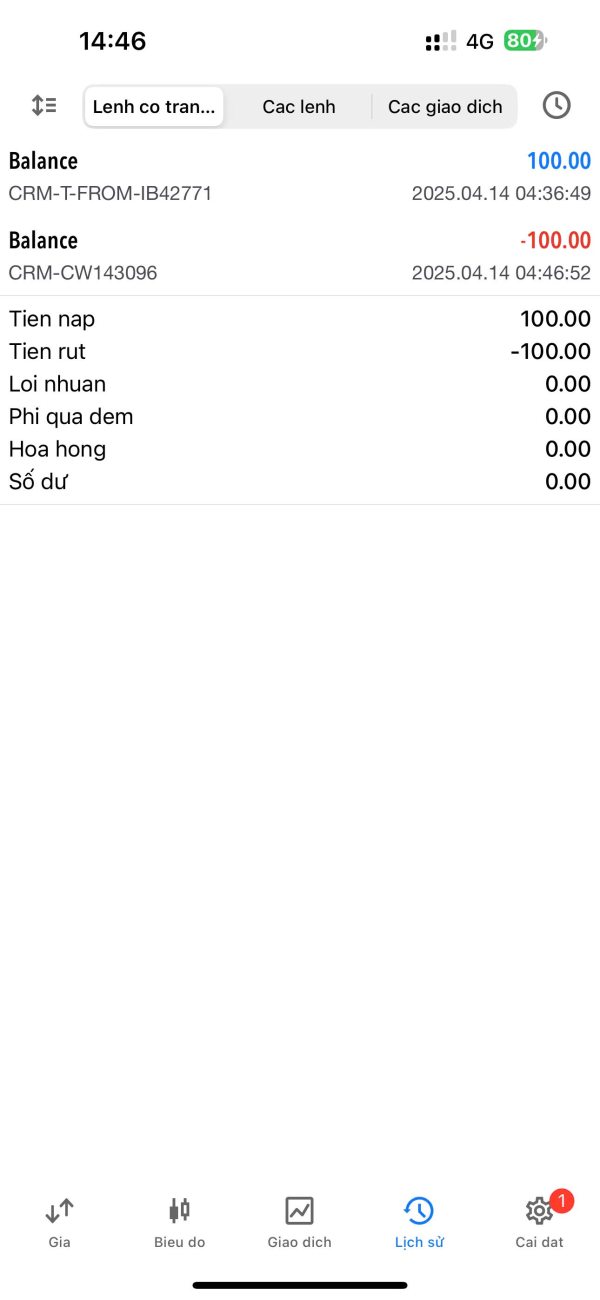Screen dimensions: 600x1300
Task: Open the Bieu do chart tab
Action: (x=179, y=1222)
